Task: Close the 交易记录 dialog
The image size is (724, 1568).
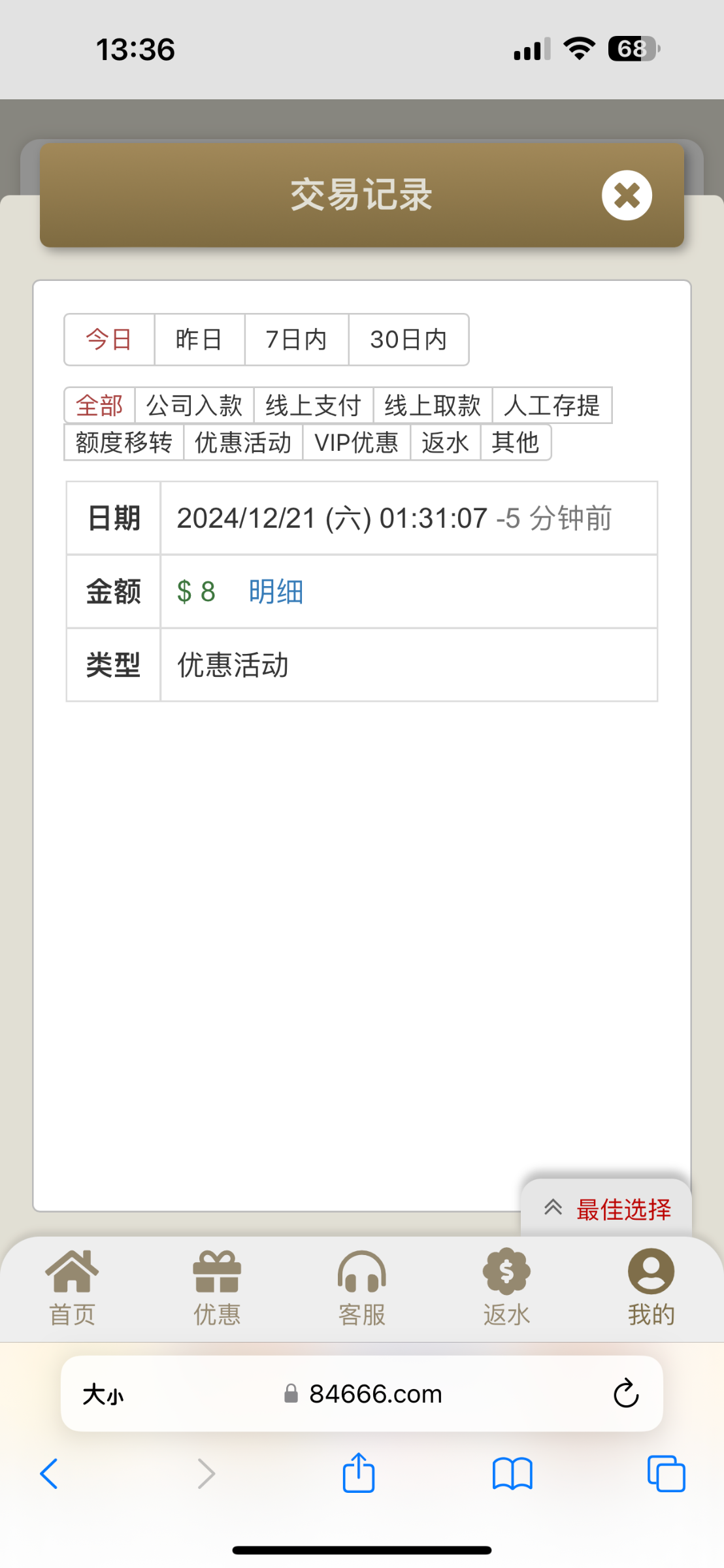Action: [x=627, y=195]
